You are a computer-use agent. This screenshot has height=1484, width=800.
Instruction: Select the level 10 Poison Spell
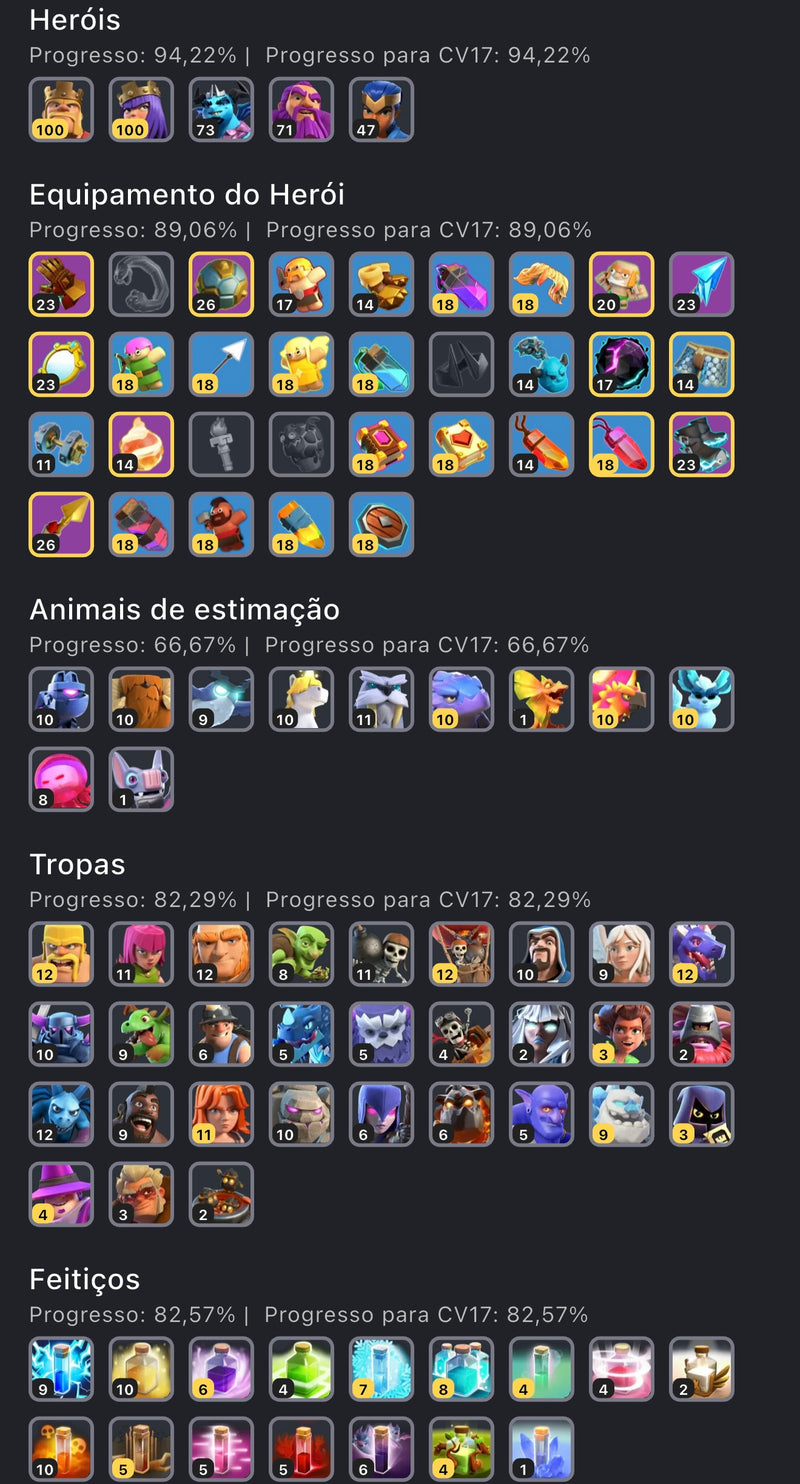[60, 1448]
